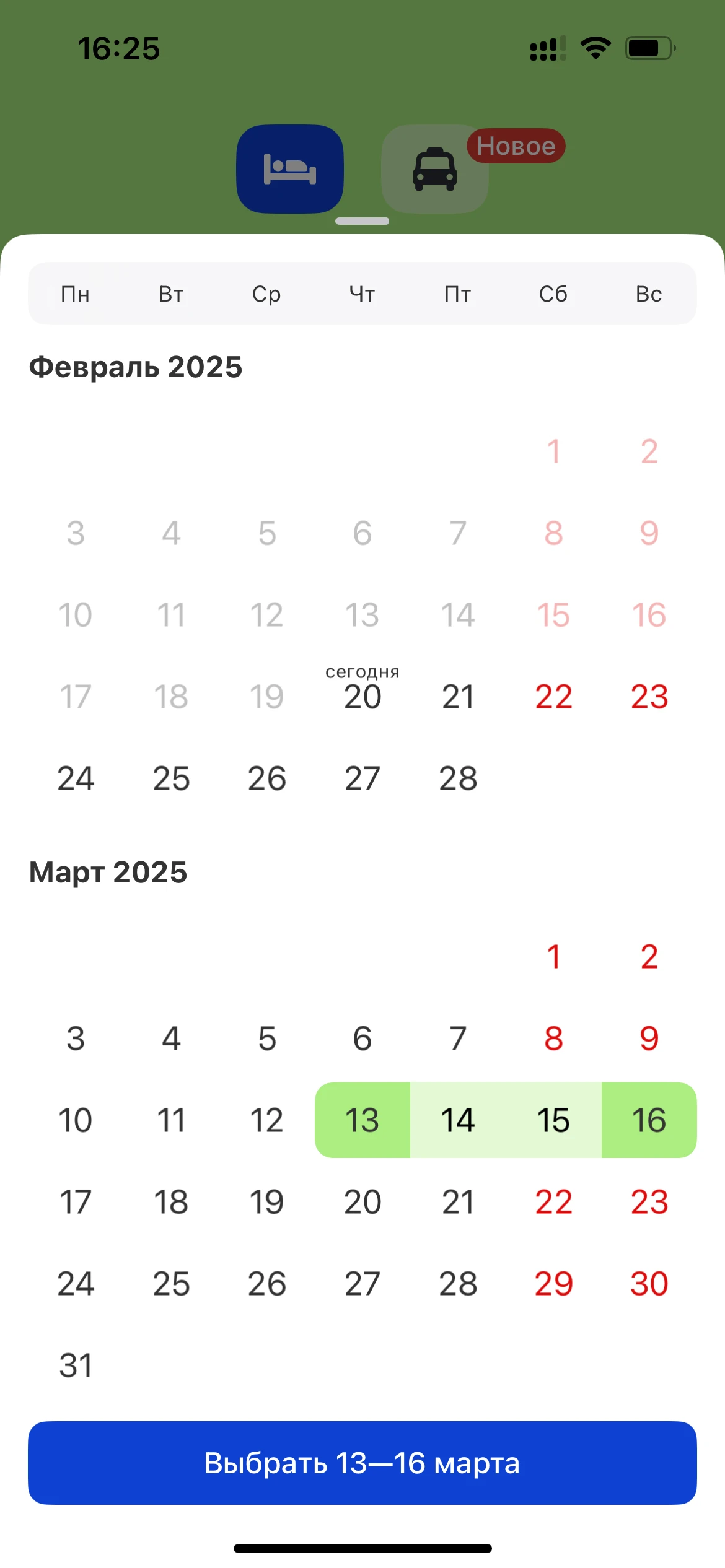Tap March 31 in the calendar
The height and width of the screenshot is (1568, 725).
(76, 1365)
